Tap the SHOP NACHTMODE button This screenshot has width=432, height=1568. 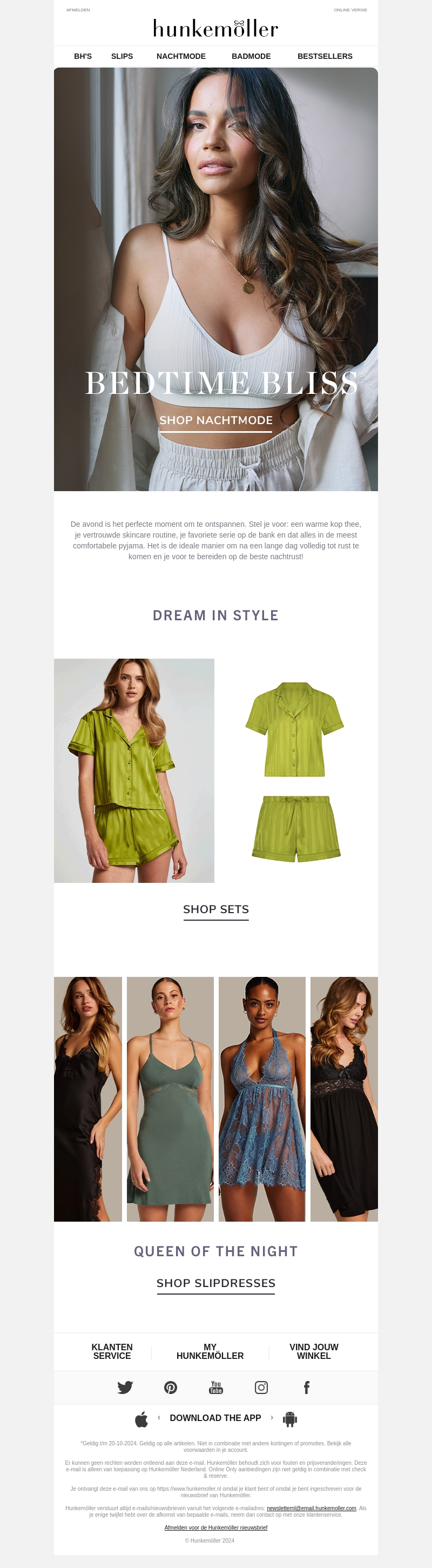click(215, 420)
